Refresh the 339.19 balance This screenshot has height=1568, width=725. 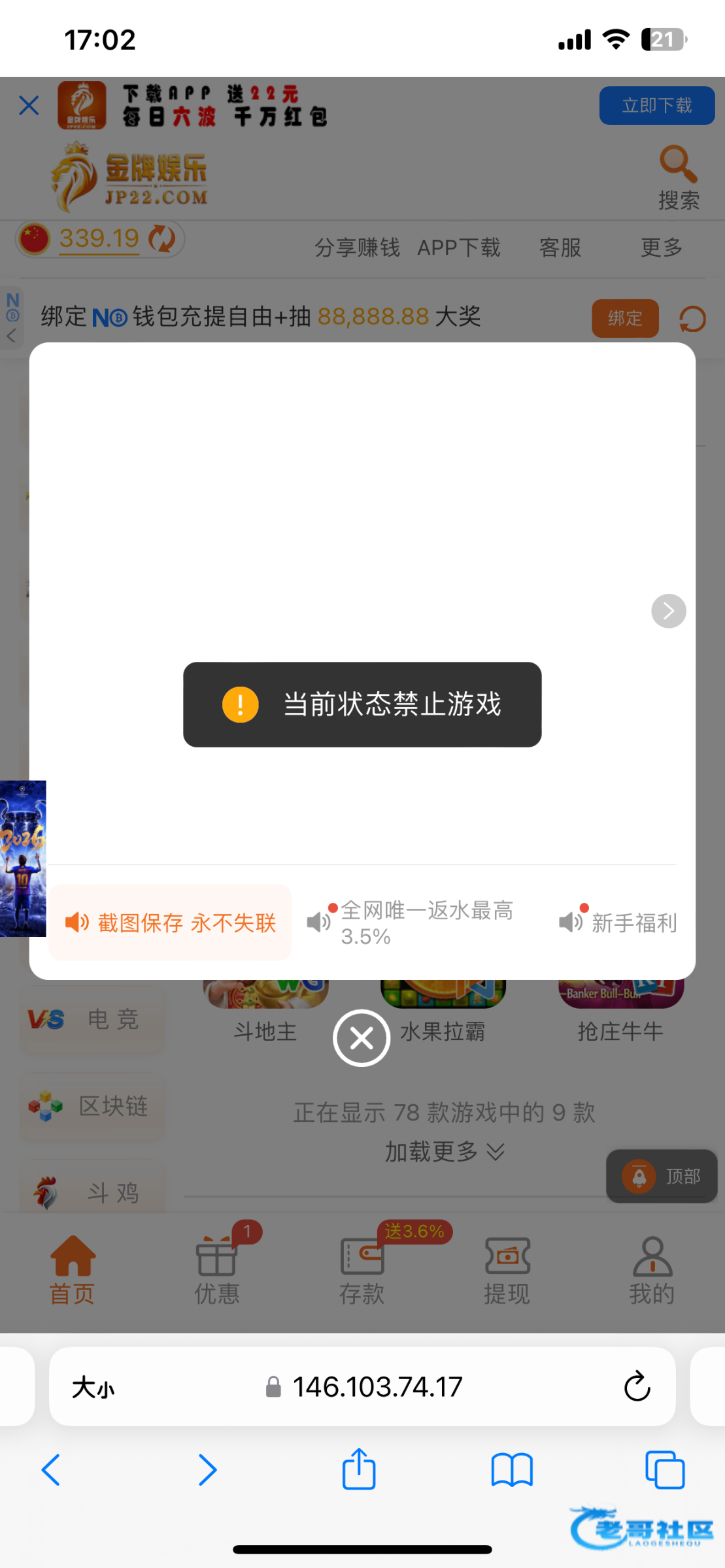(162, 238)
